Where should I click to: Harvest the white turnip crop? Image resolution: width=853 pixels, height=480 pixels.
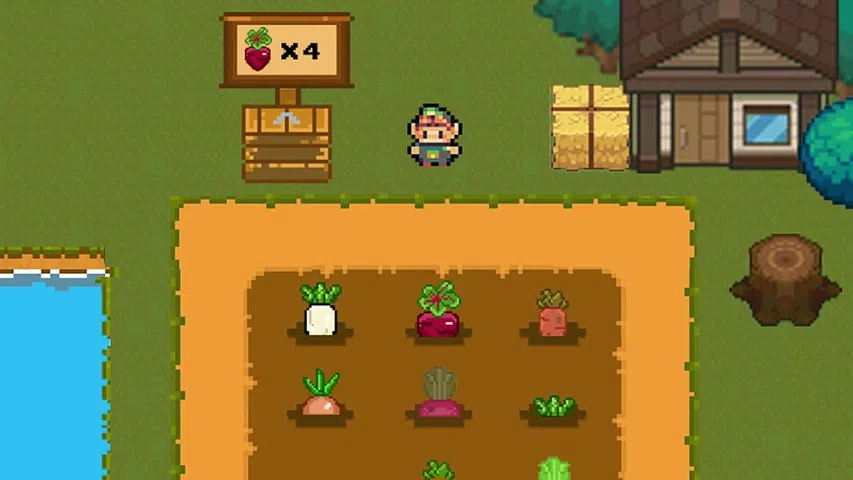pos(320,312)
